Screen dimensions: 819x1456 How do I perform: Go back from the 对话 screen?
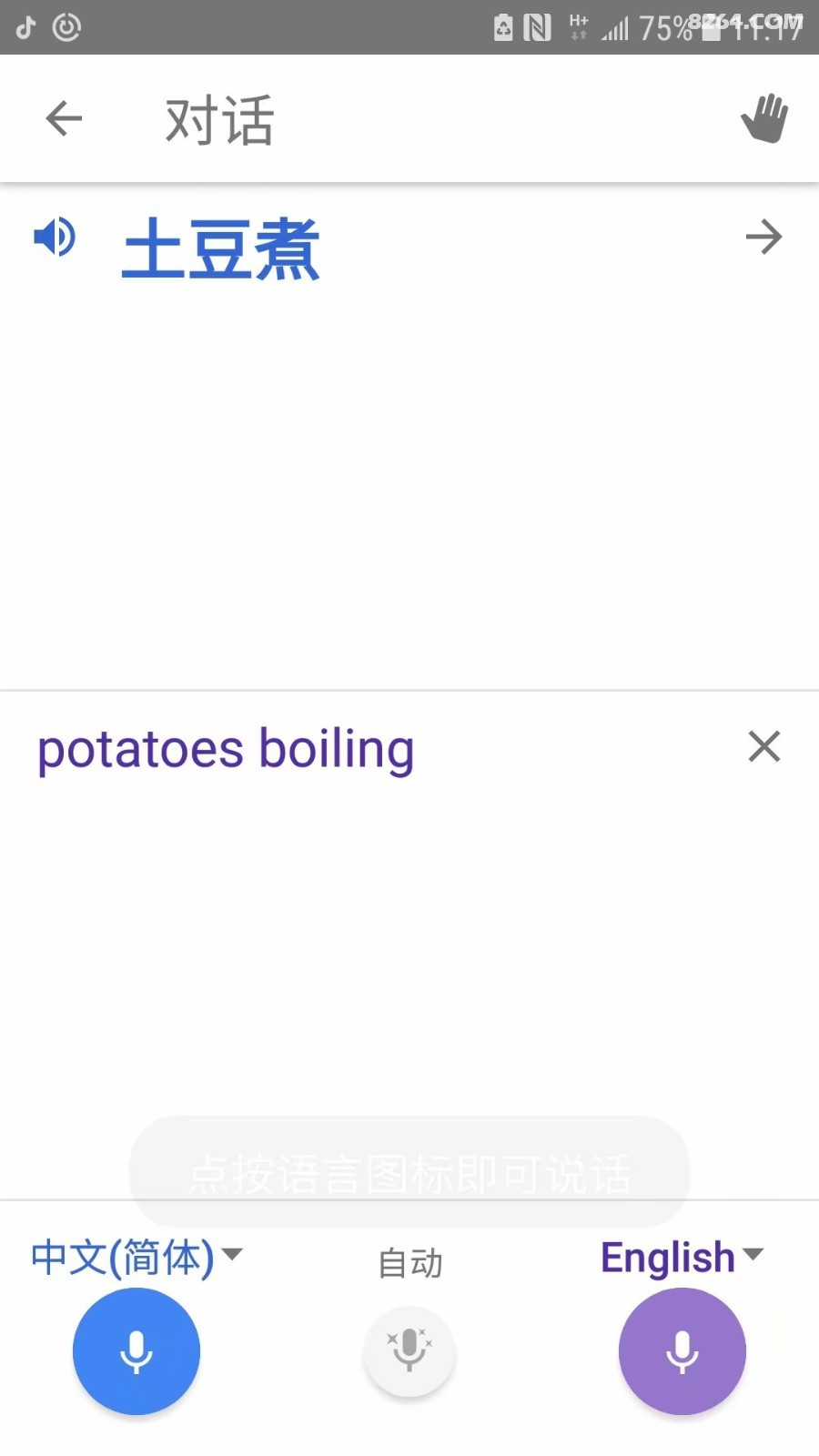(64, 118)
